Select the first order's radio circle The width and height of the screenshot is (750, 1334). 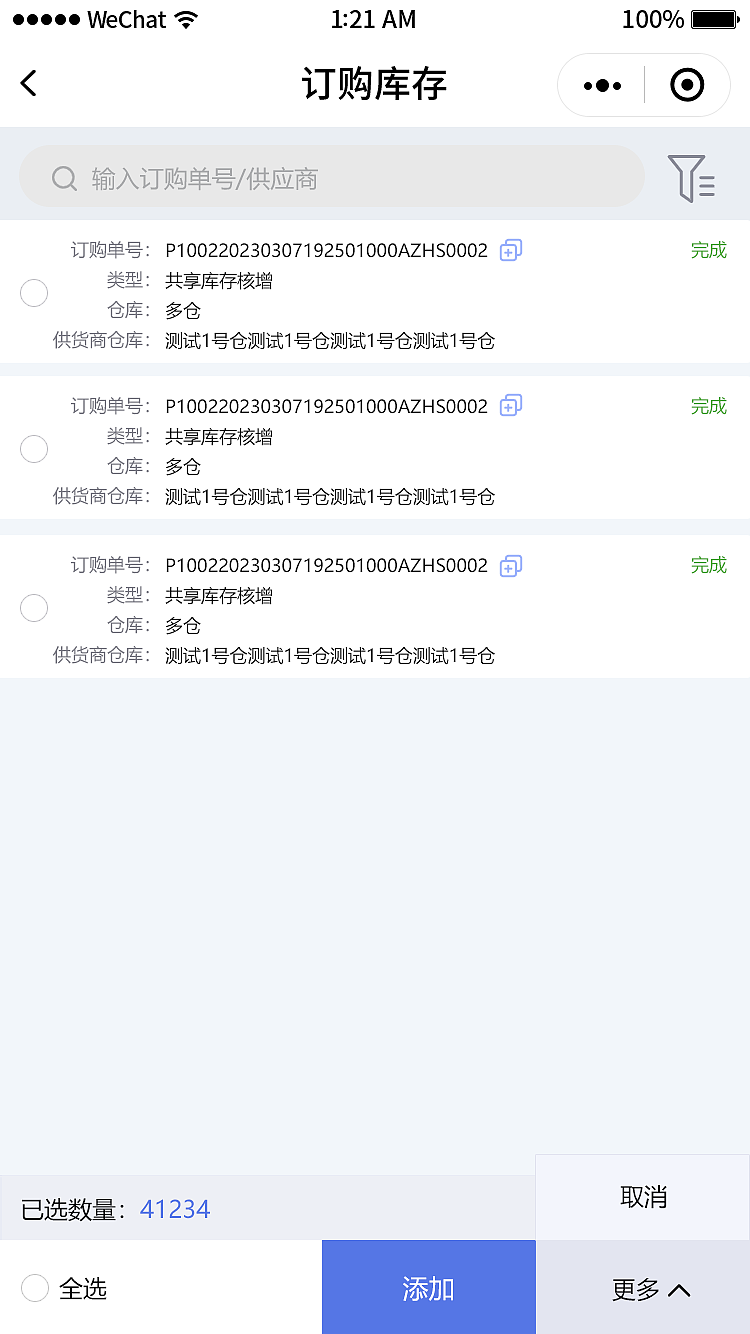coord(33,293)
